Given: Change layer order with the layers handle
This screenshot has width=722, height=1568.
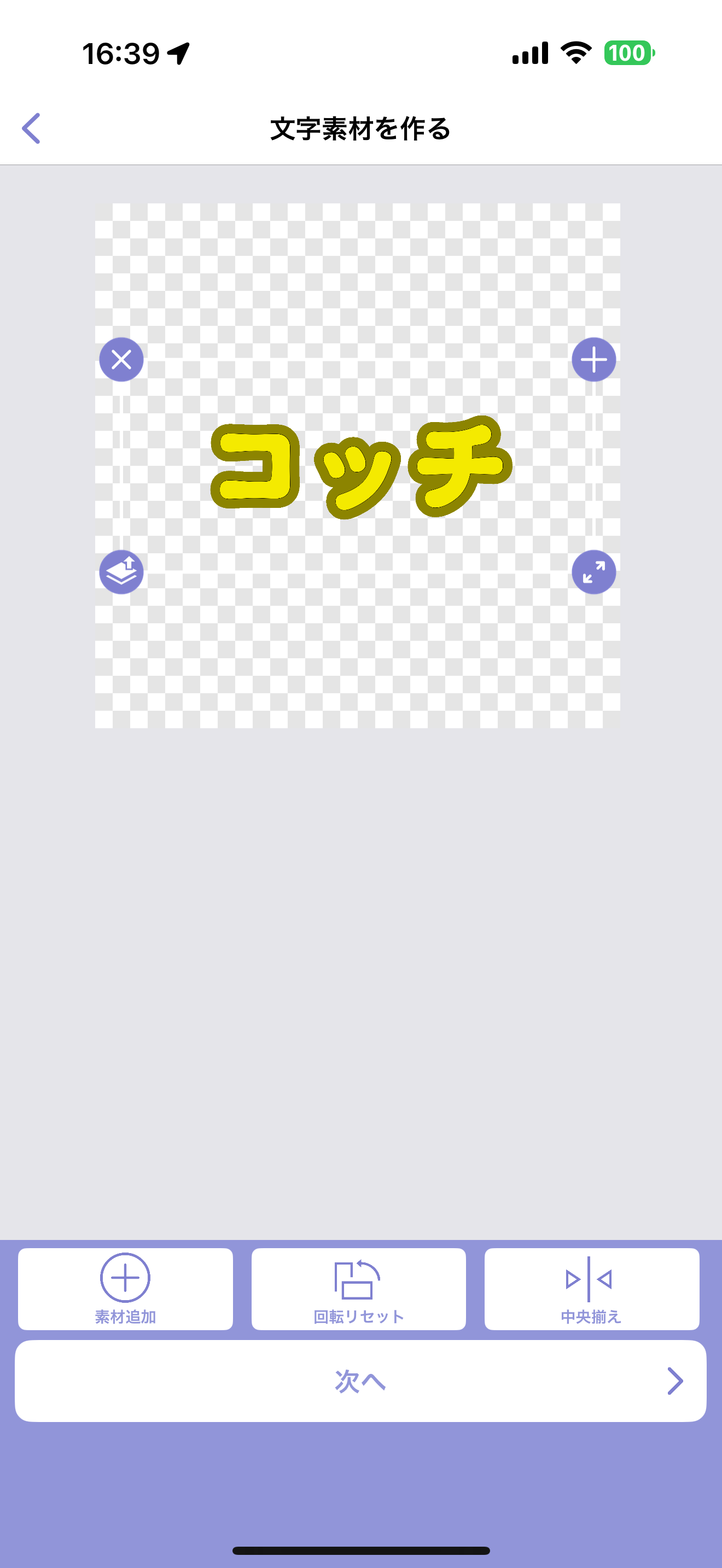Looking at the screenshot, I should coord(121,572).
